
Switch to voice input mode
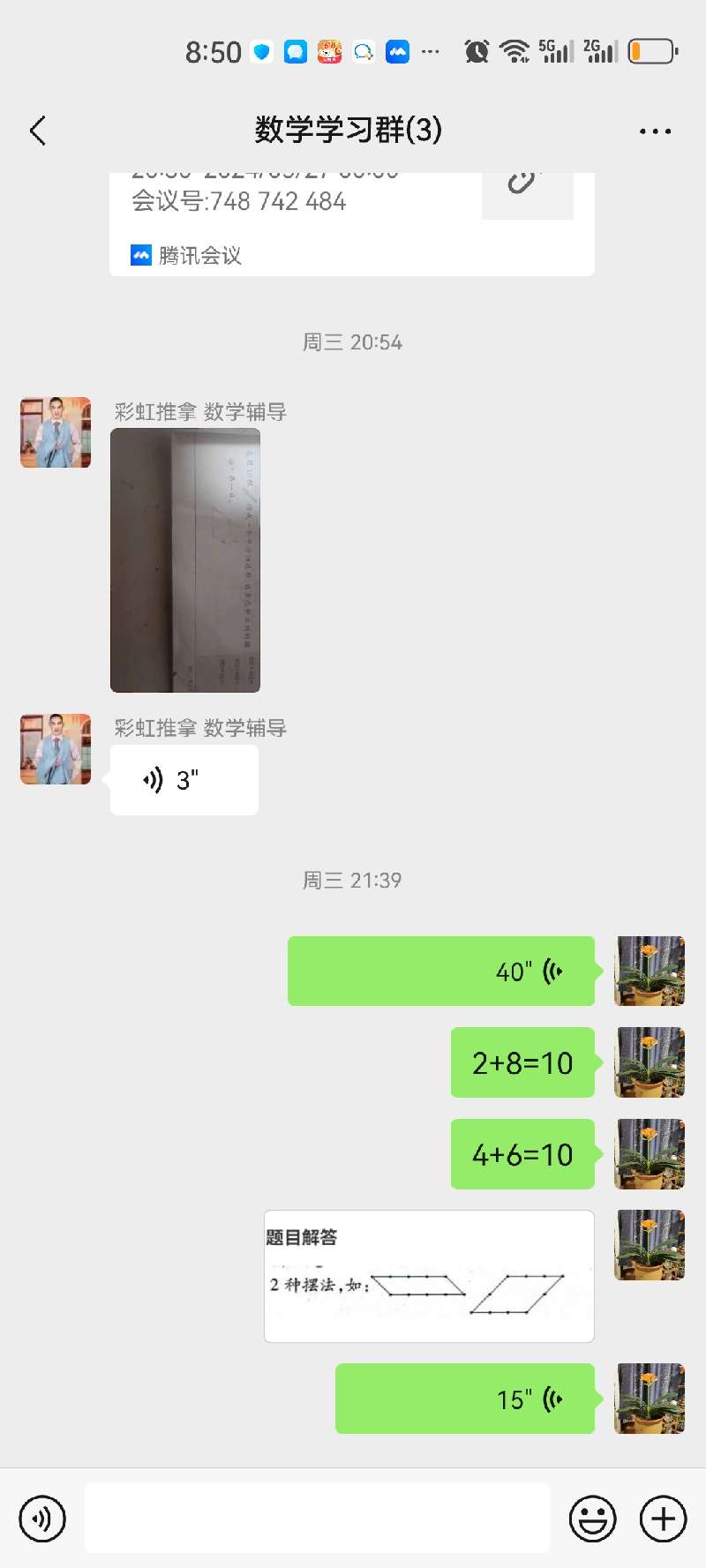(x=42, y=1519)
